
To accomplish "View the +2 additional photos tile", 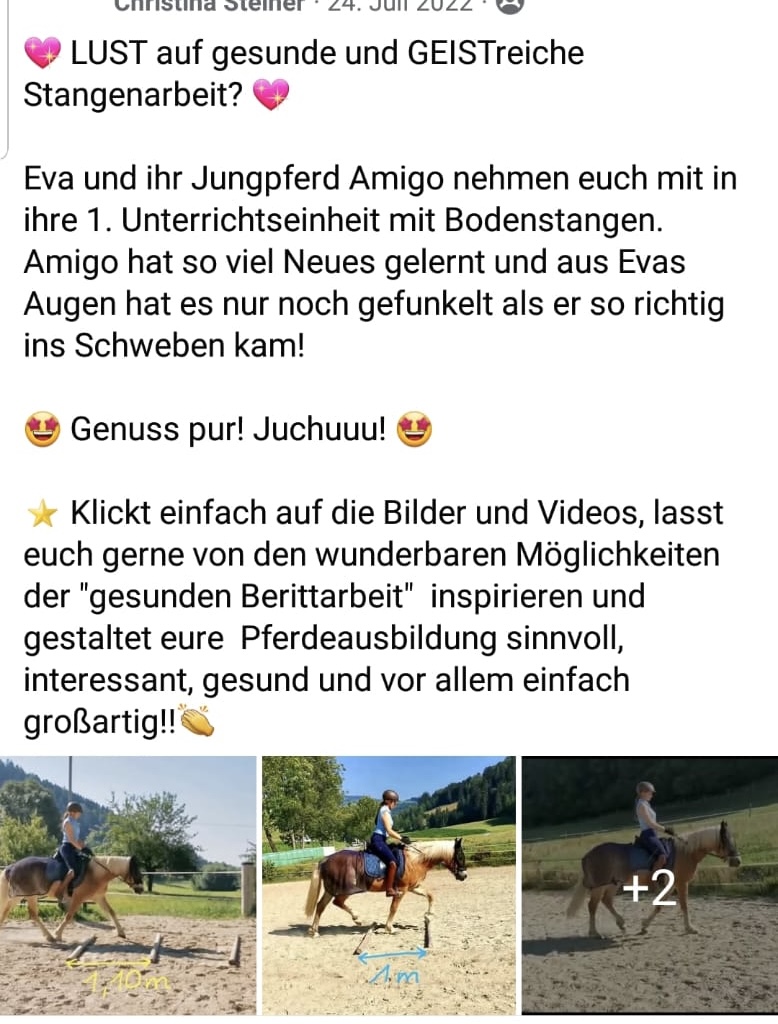I will 650,885.
